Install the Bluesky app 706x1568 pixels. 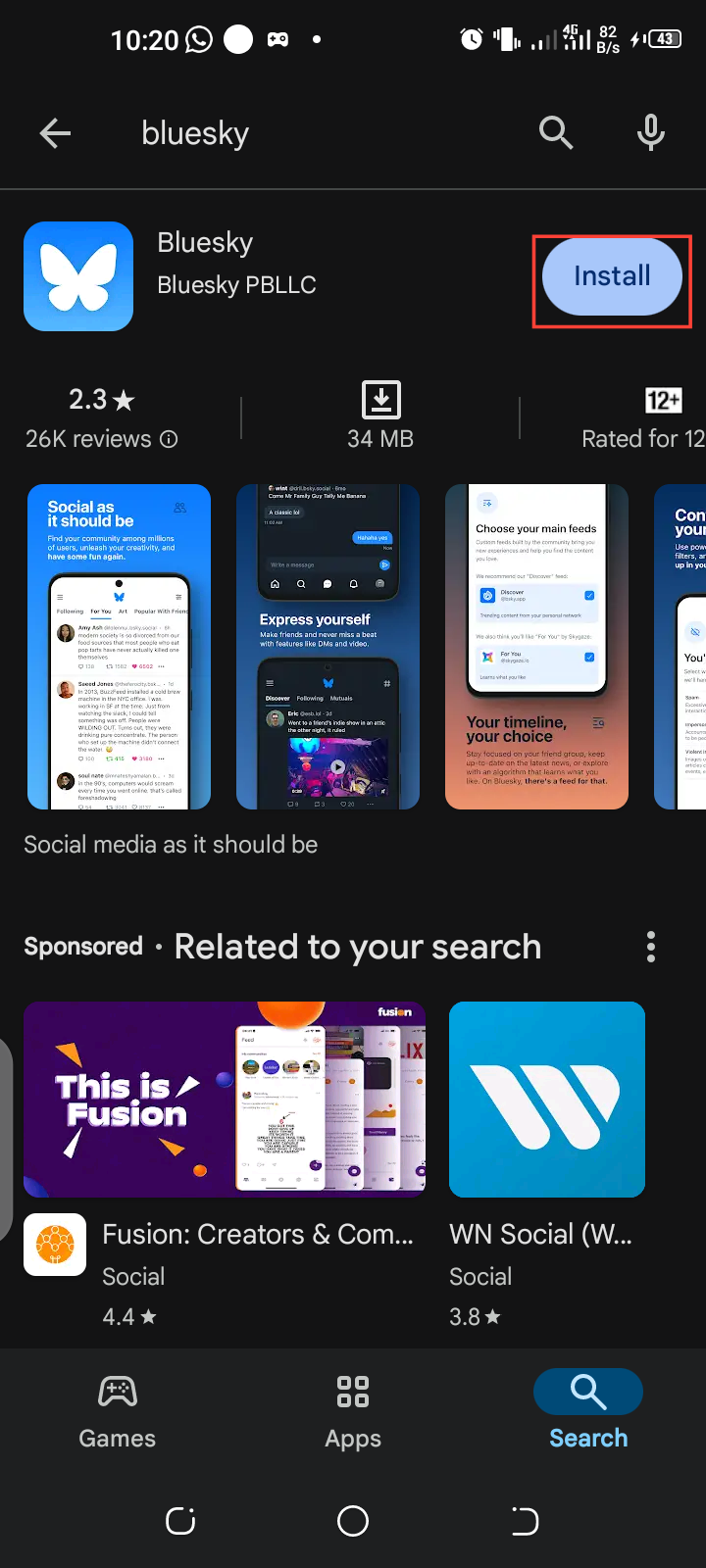point(612,276)
